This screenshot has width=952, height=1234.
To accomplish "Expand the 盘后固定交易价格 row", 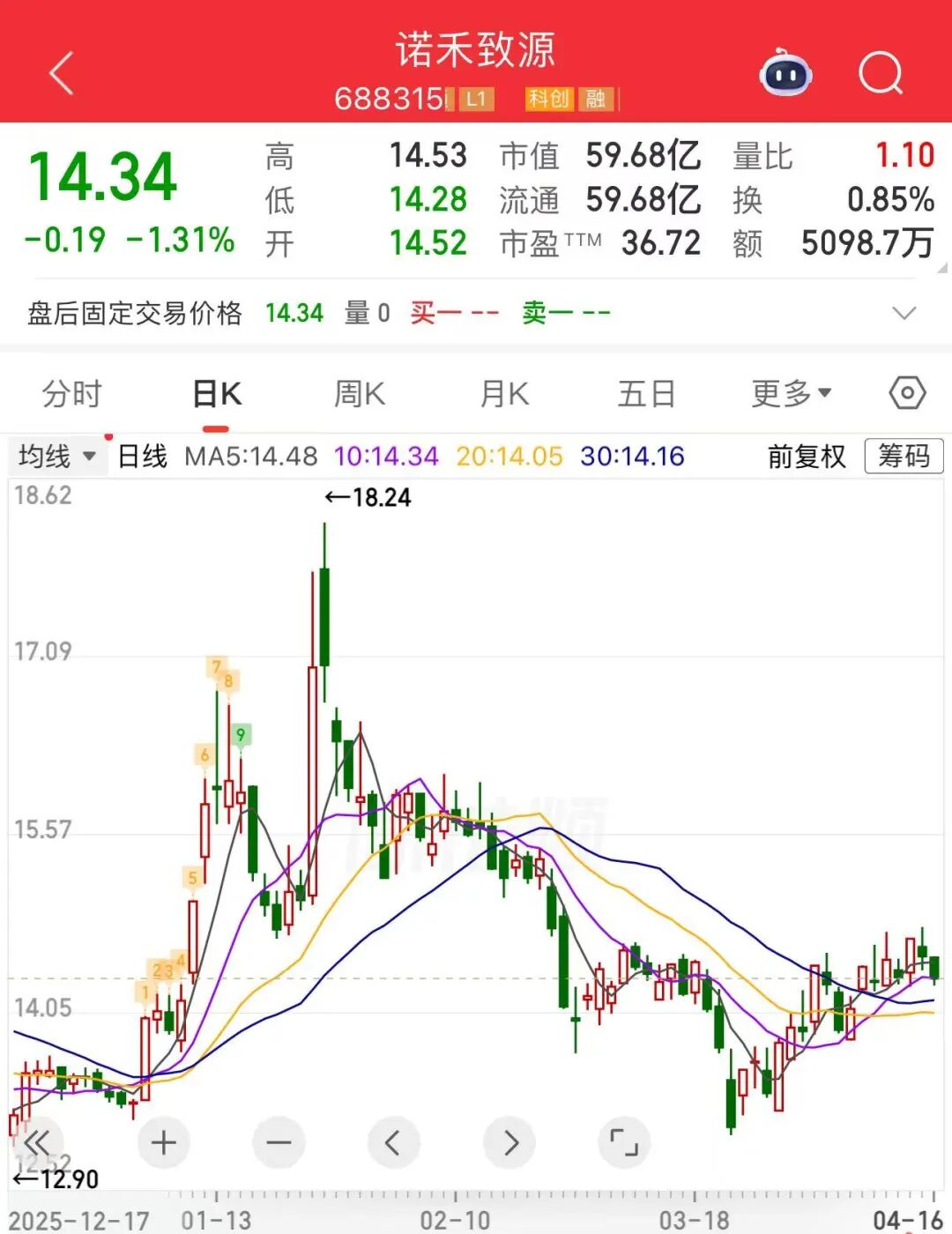I will click(904, 313).
